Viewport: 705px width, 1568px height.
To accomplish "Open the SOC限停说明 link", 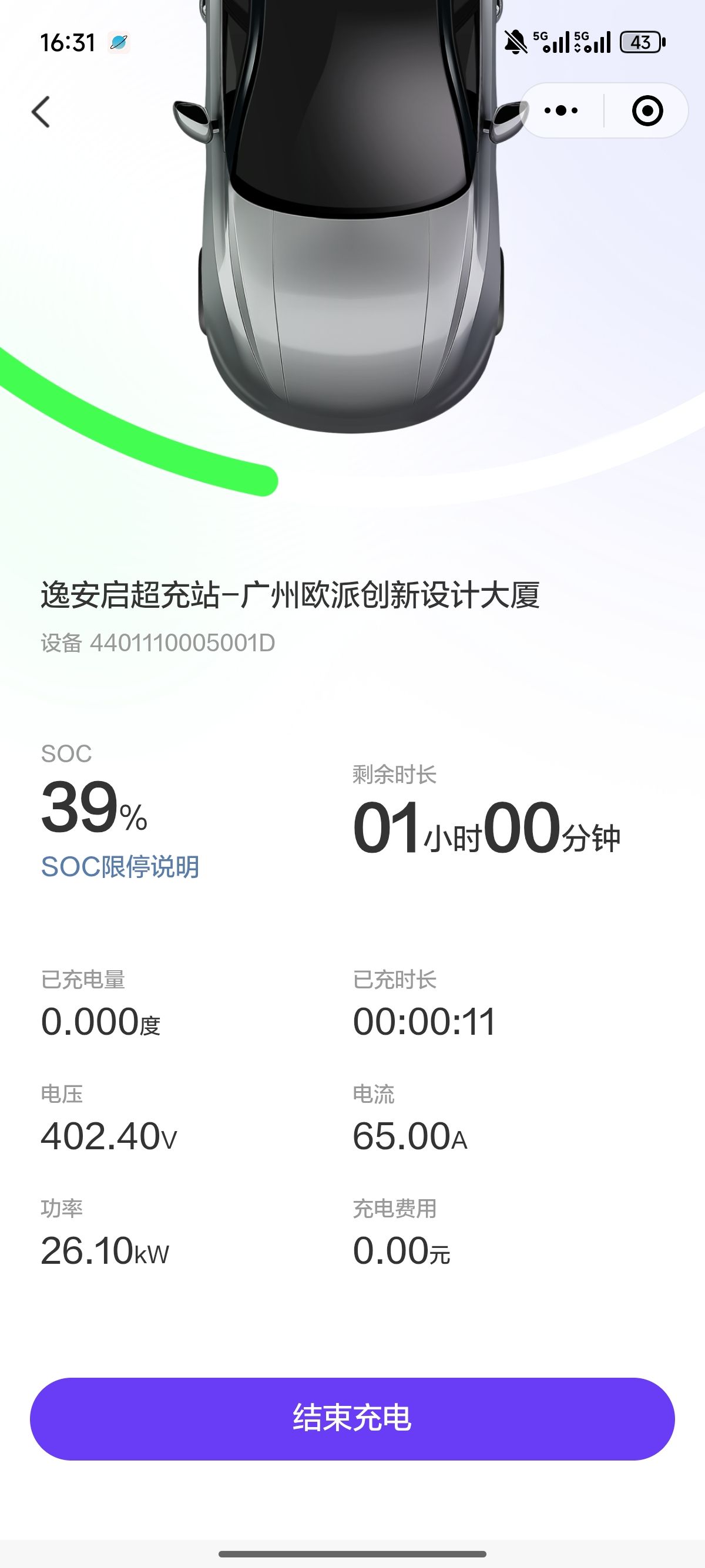I will [x=120, y=866].
